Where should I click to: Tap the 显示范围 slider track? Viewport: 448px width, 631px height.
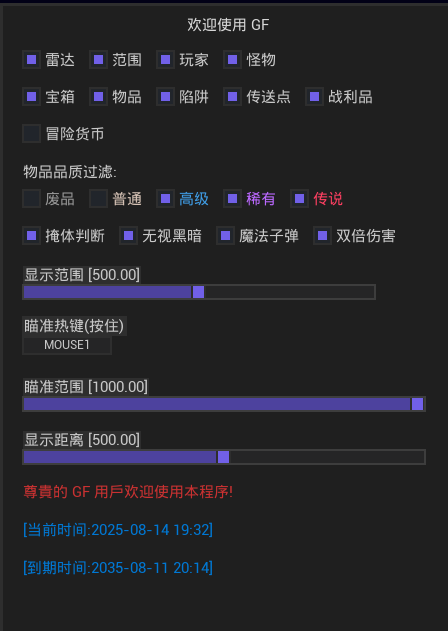click(199, 292)
